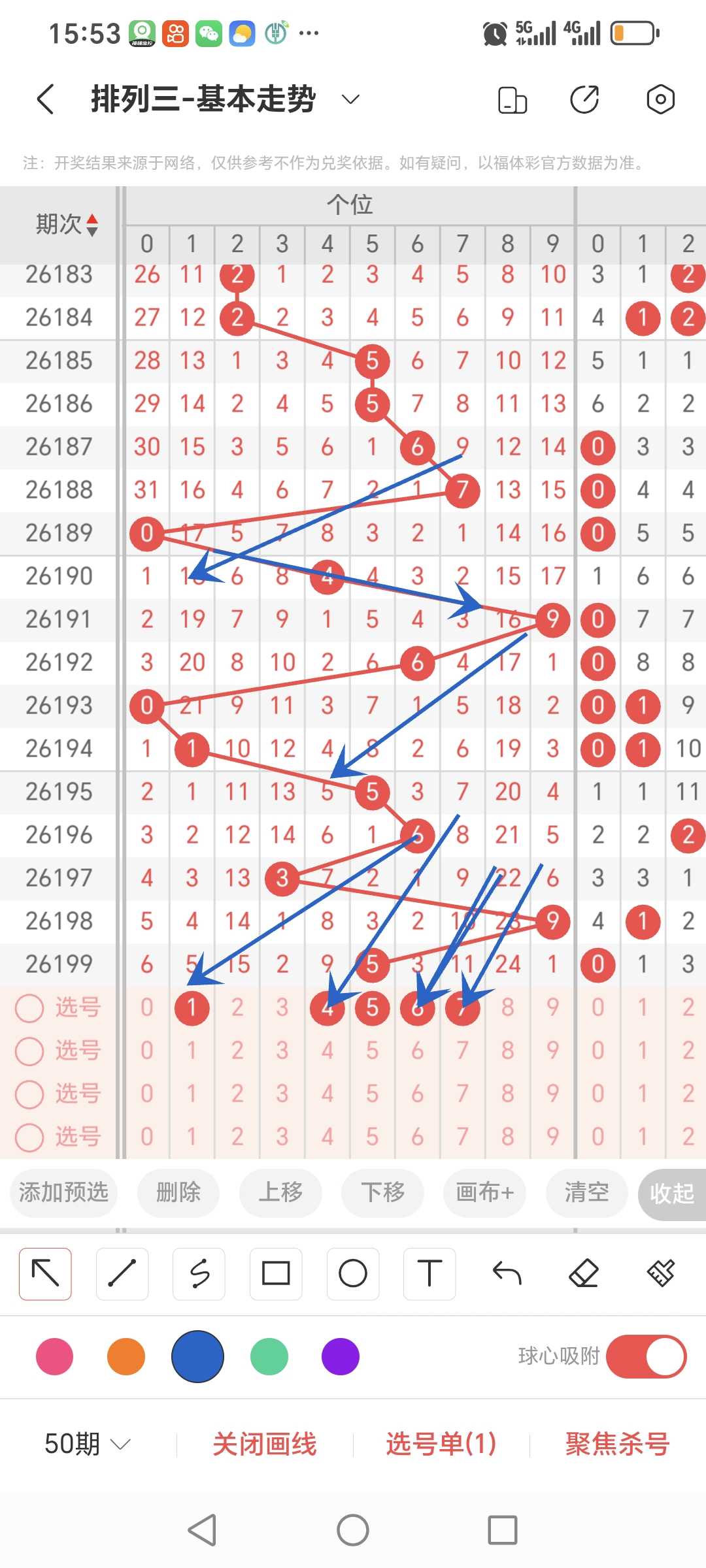Tap 上移 to move row up

[x=280, y=1192]
